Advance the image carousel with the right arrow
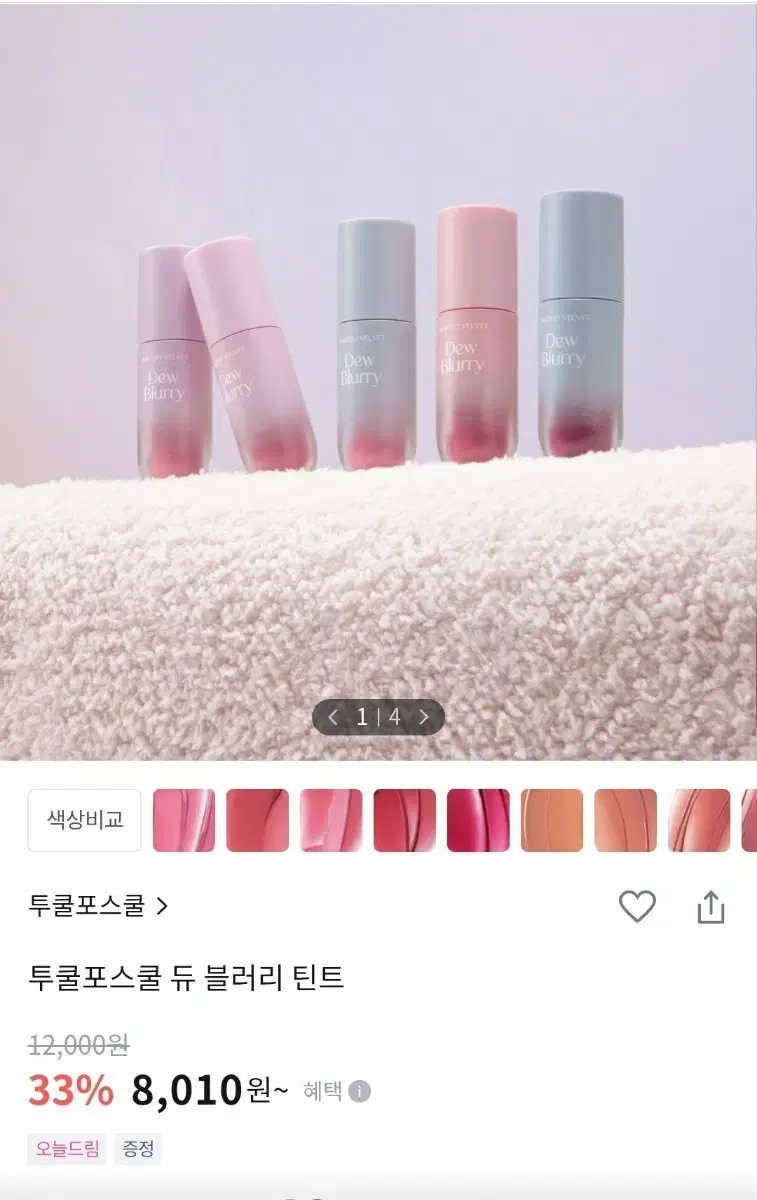The width and height of the screenshot is (757, 1200). [428, 717]
